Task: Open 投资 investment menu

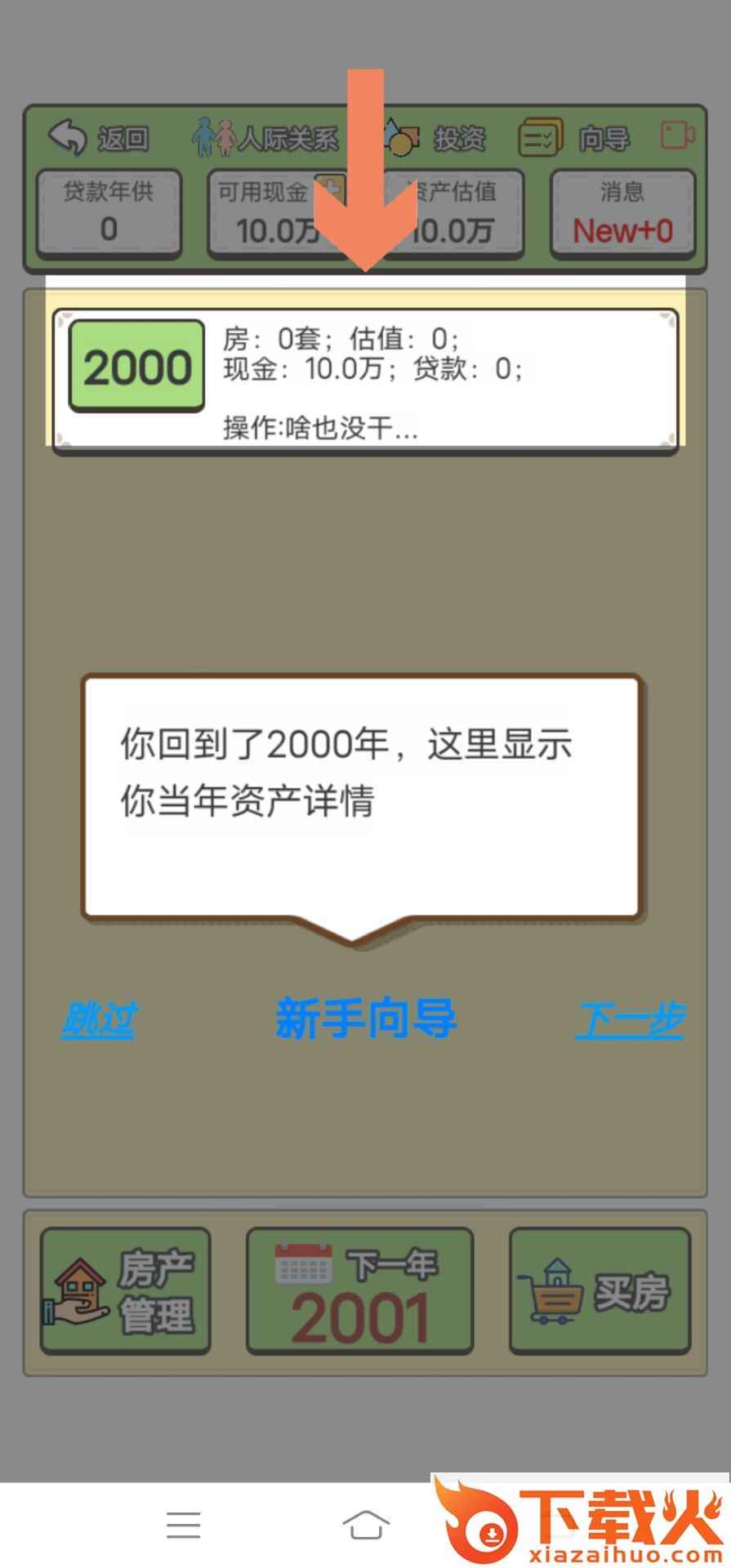Action: click(436, 138)
